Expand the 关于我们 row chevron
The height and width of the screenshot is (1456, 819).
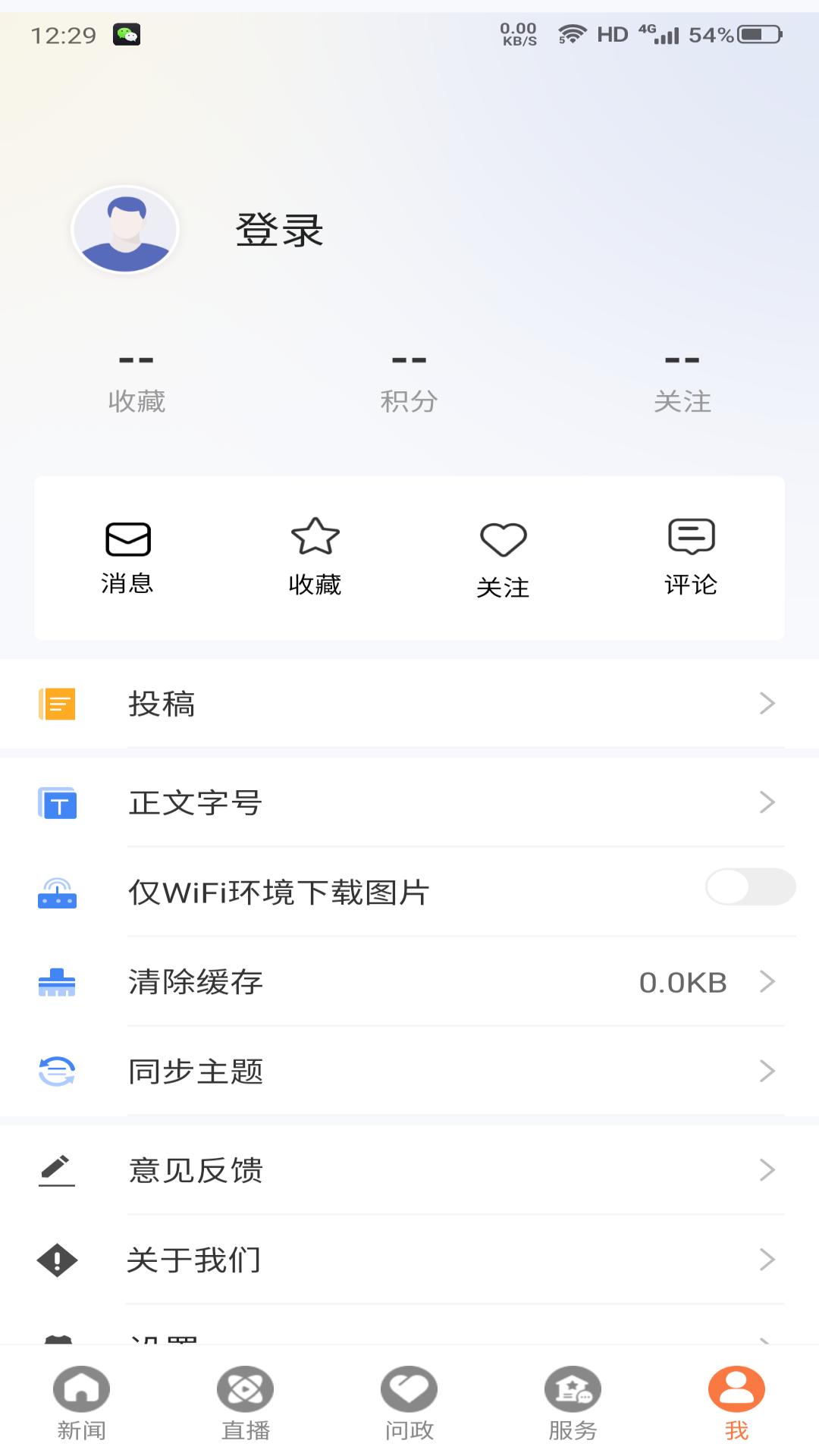coord(767,1260)
